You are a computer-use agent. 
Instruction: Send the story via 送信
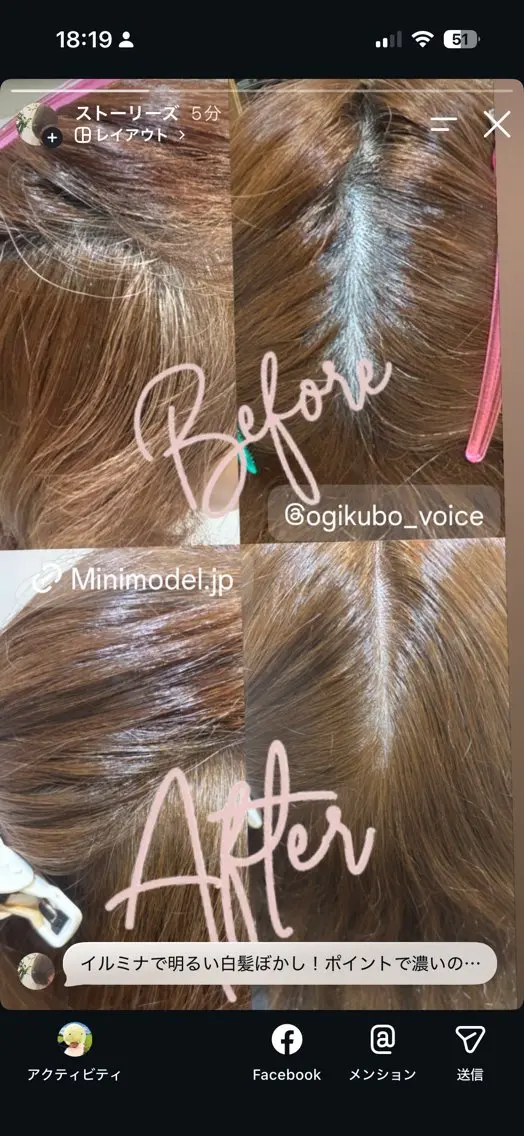(470, 1053)
